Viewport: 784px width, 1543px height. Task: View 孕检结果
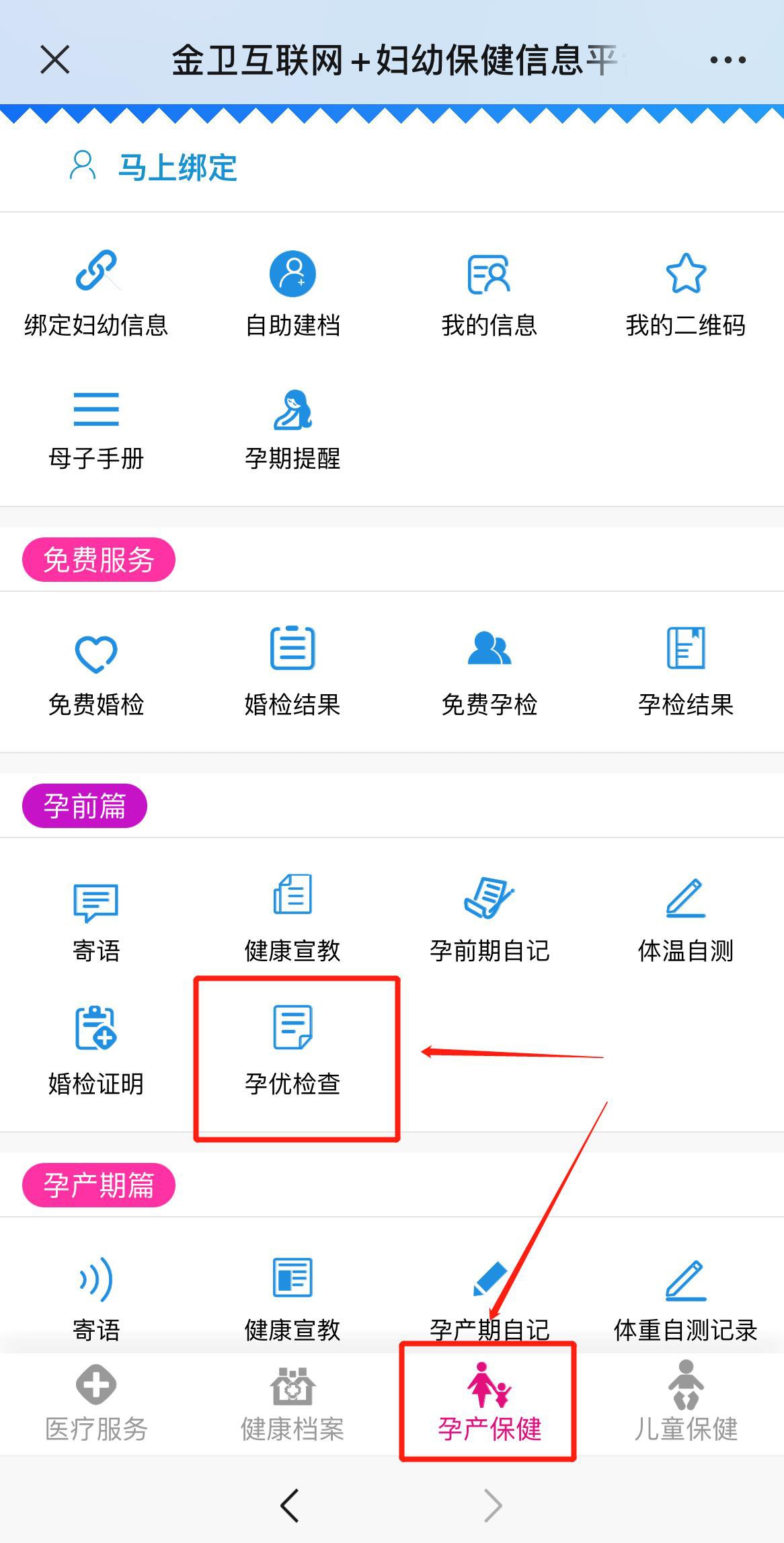click(x=685, y=673)
